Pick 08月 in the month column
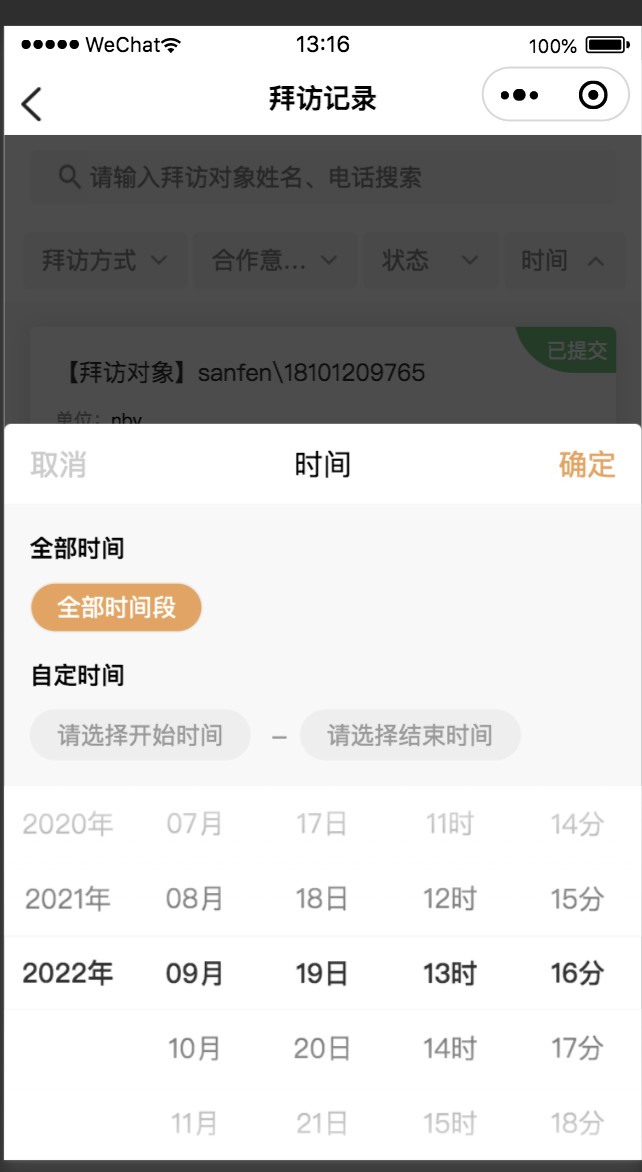642x1172 pixels. pyautogui.click(x=195, y=899)
